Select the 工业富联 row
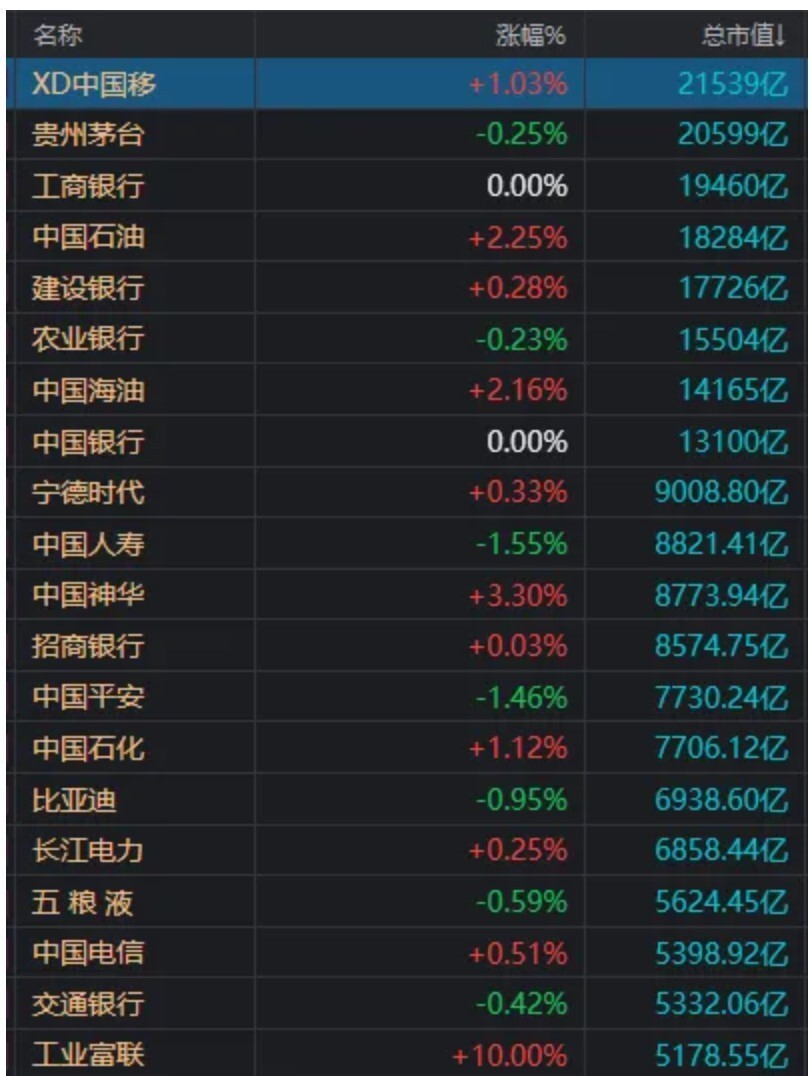Image resolution: width=810 pixels, height=1076 pixels. tap(88, 1054)
